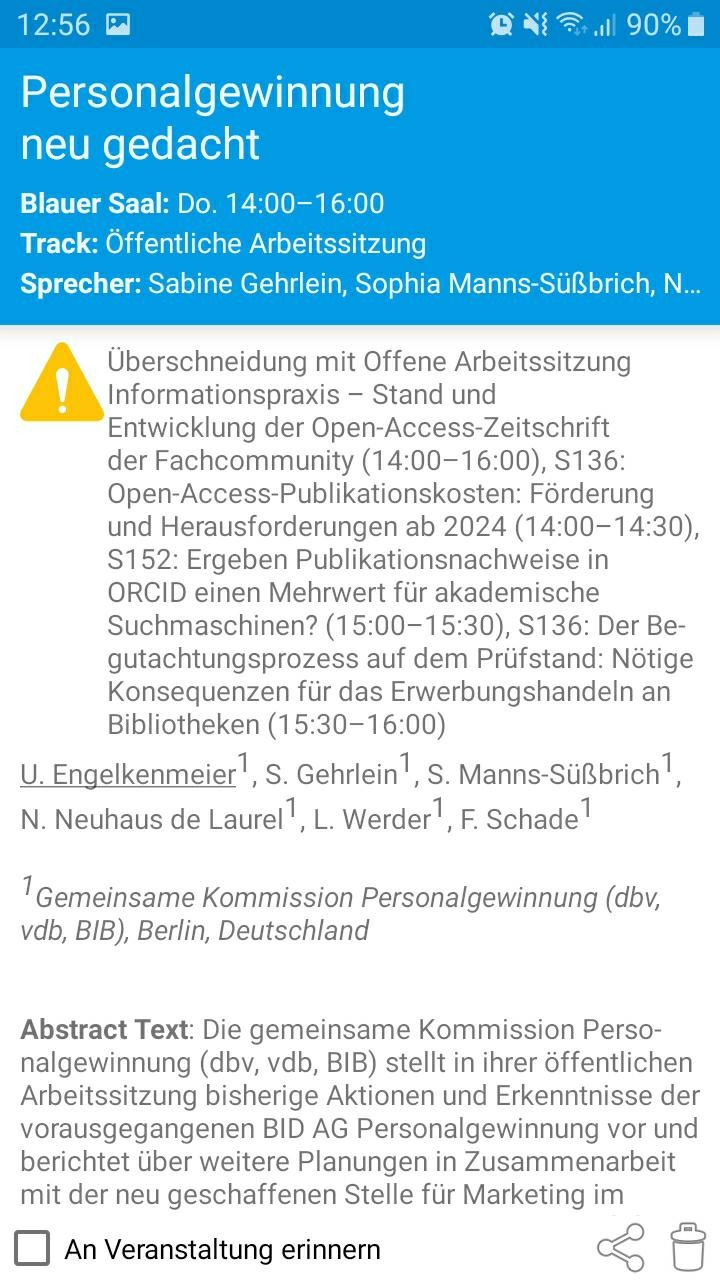Check the 'An Veranstaltung erinnern' box
720x1280 pixels.
33,1248
